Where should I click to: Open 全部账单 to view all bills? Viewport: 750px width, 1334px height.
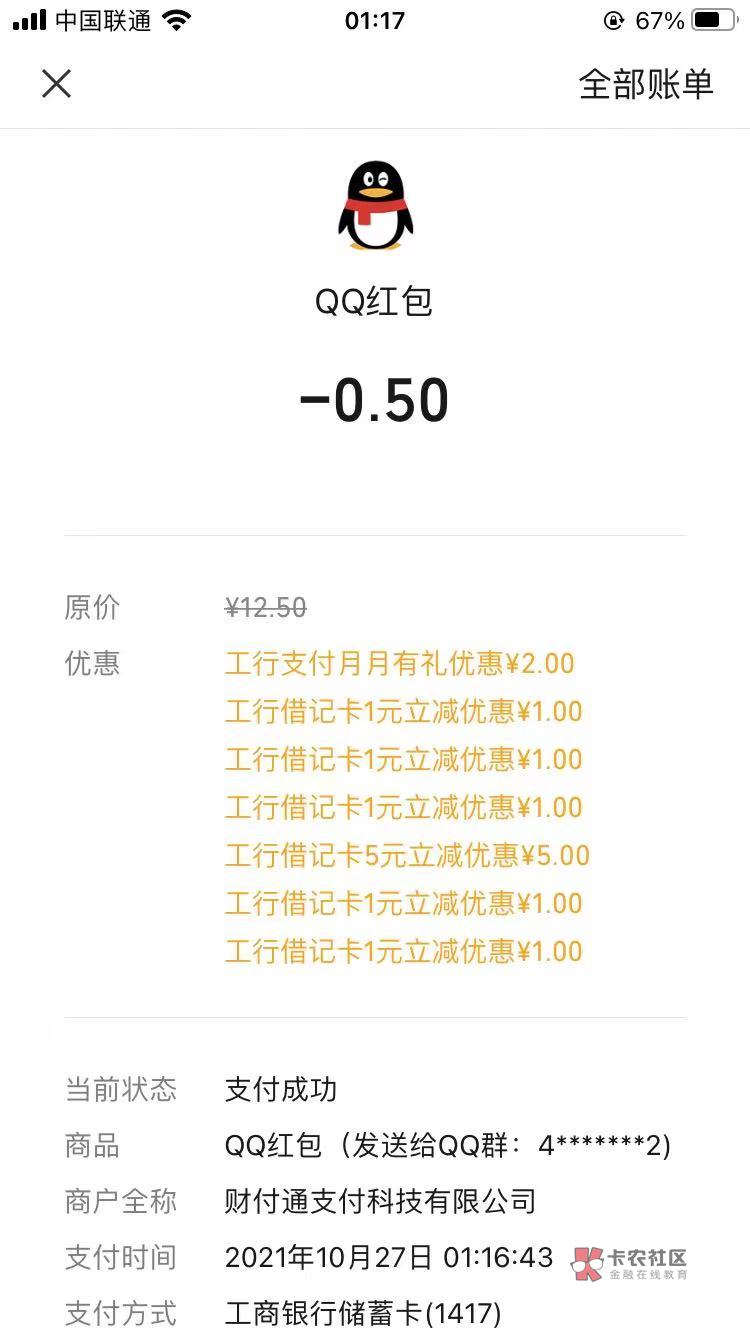coord(645,85)
